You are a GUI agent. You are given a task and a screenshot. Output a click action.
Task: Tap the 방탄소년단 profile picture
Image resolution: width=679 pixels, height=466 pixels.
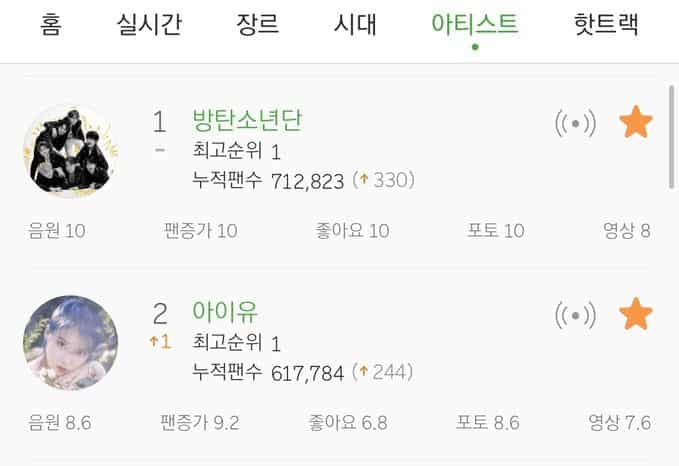pos(69,151)
